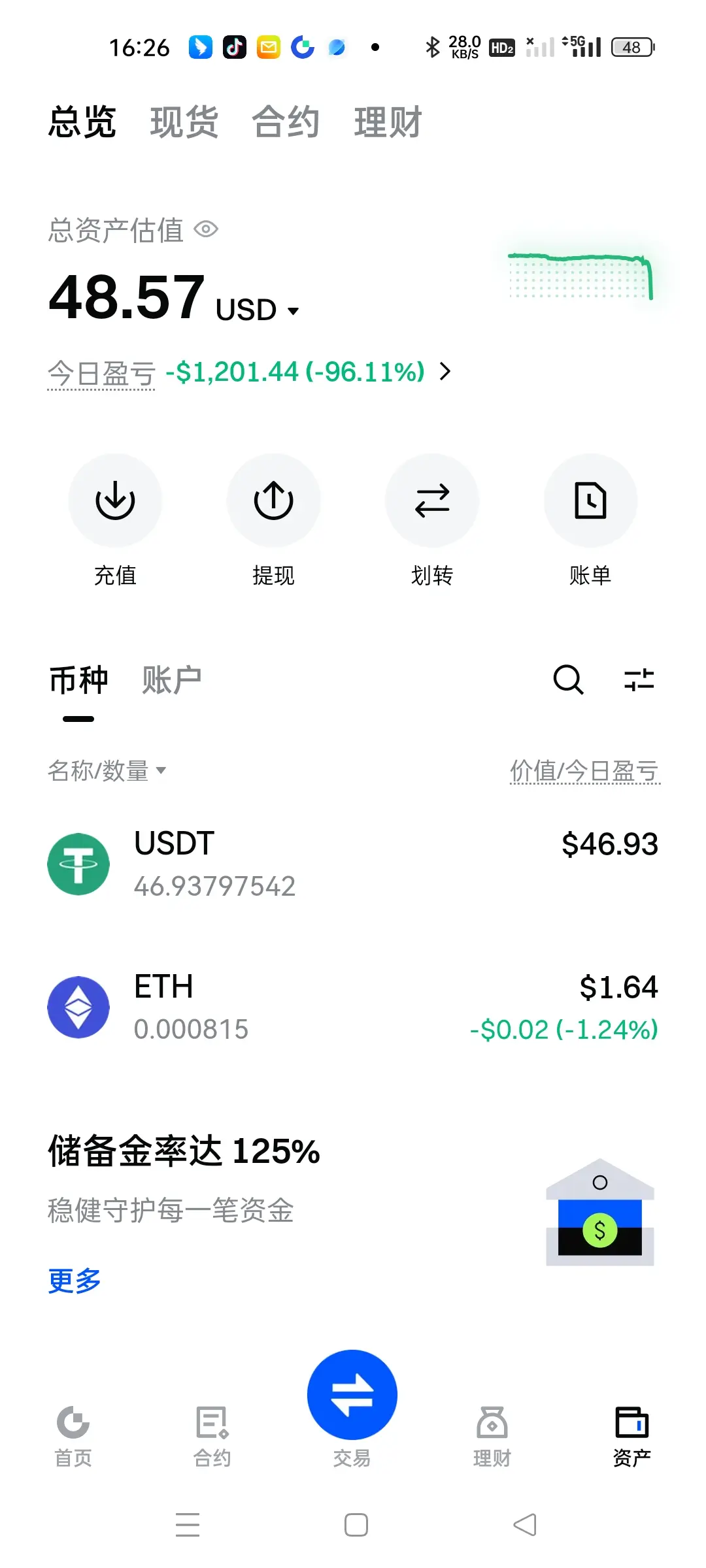This screenshot has height=1568, width=706.
Task: Tap the 充值 deposit button
Action: pyautogui.click(x=115, y=501)
